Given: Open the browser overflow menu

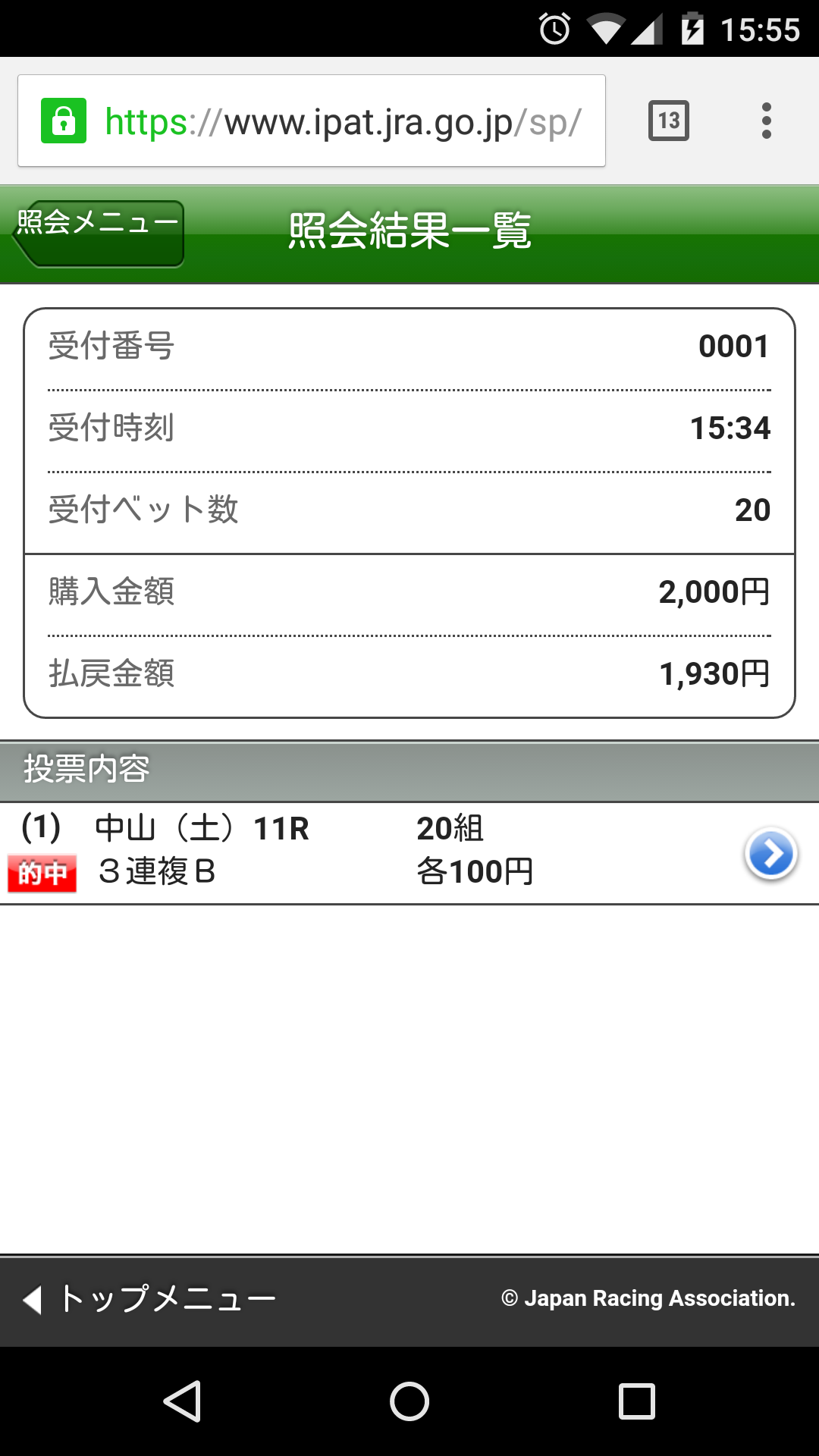Looking at the screenshot, I should (766, 121).
